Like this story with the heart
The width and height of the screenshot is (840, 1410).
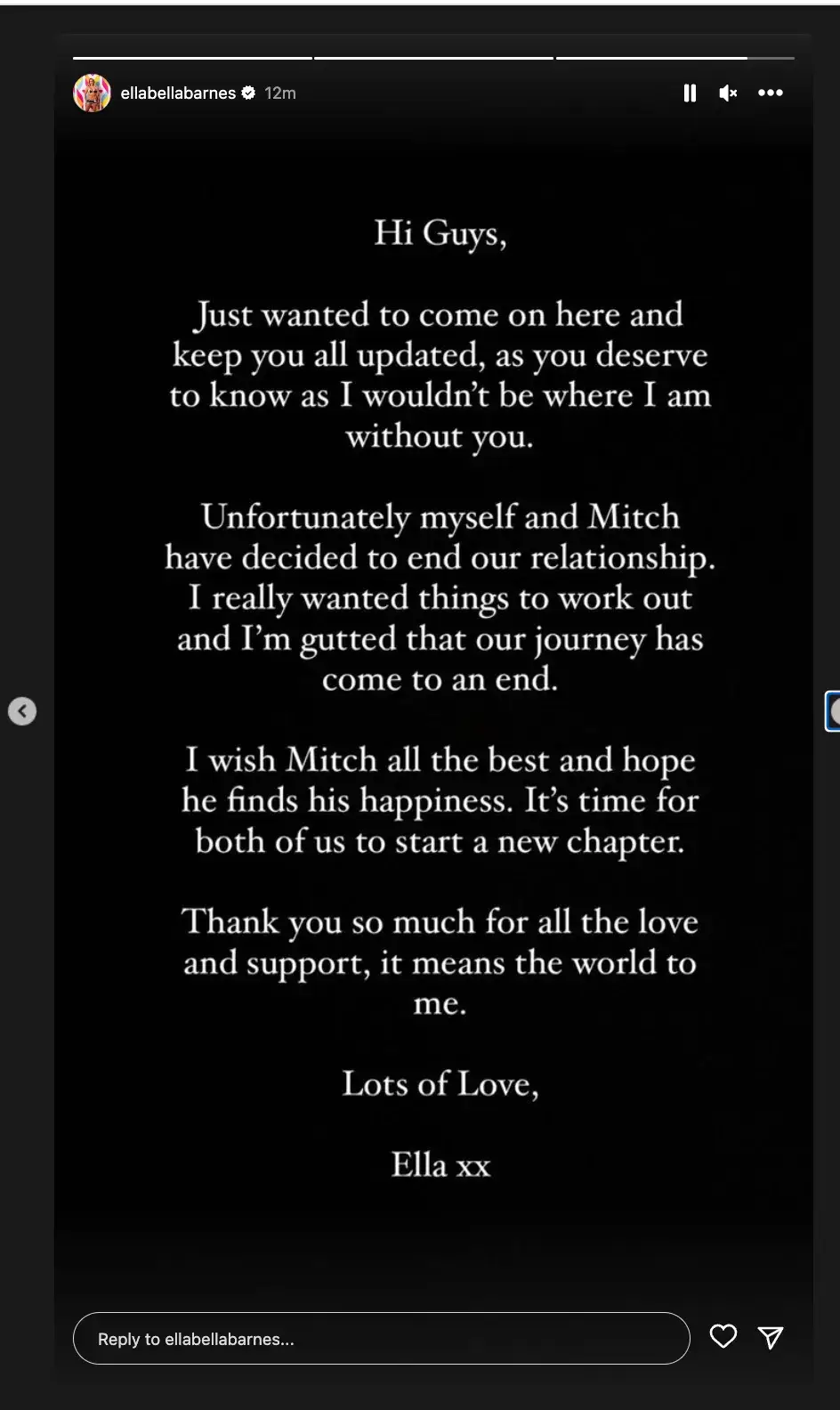[x=723, y=1336]
